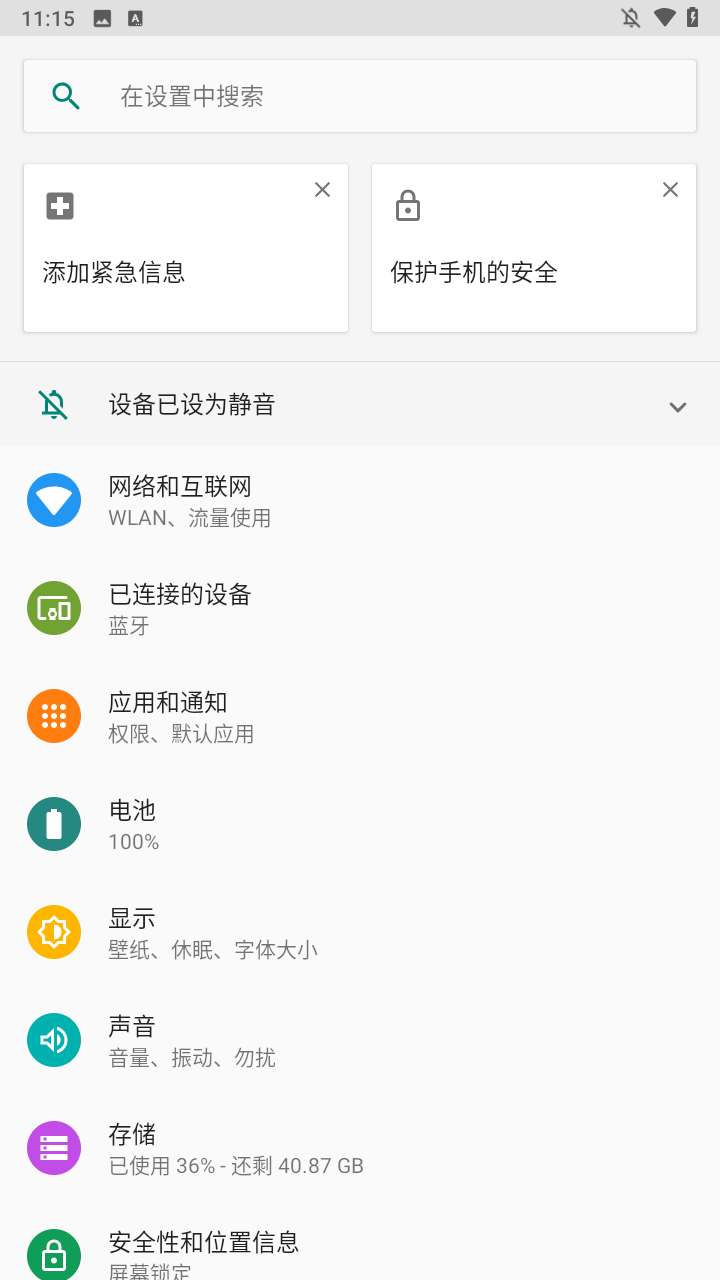Click the green 安全性和位置信息 lock icon
The height and width of the screenshot is (1280, 720).
pyautogui.click(x=53, y=1253)
